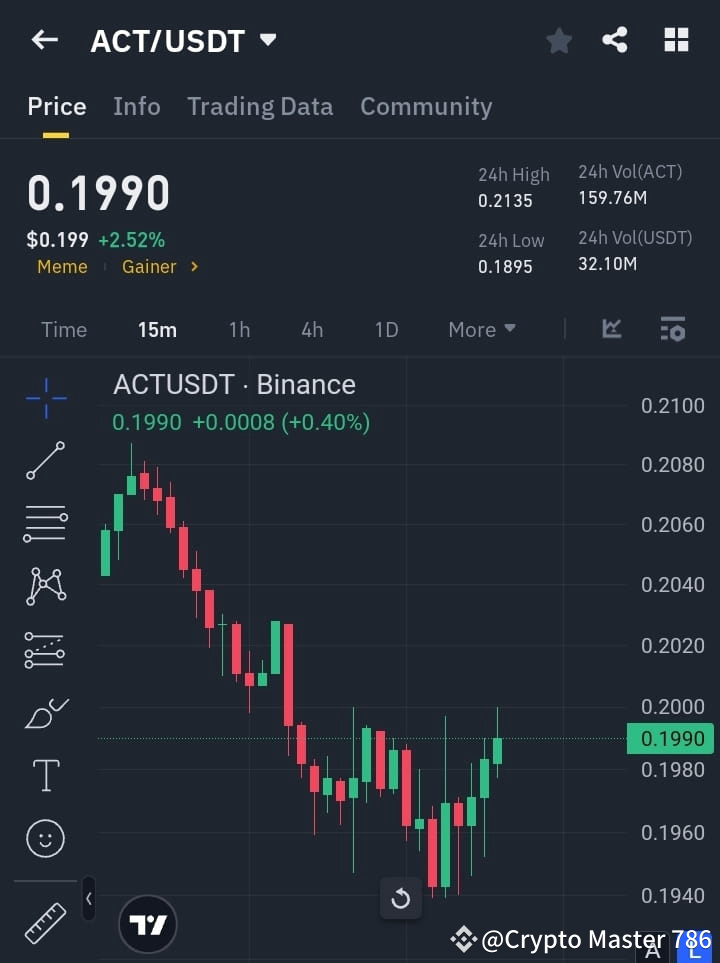Select the horizontal lines tool
The width and height of the screenshot is (720, 963).
[45, 524]
